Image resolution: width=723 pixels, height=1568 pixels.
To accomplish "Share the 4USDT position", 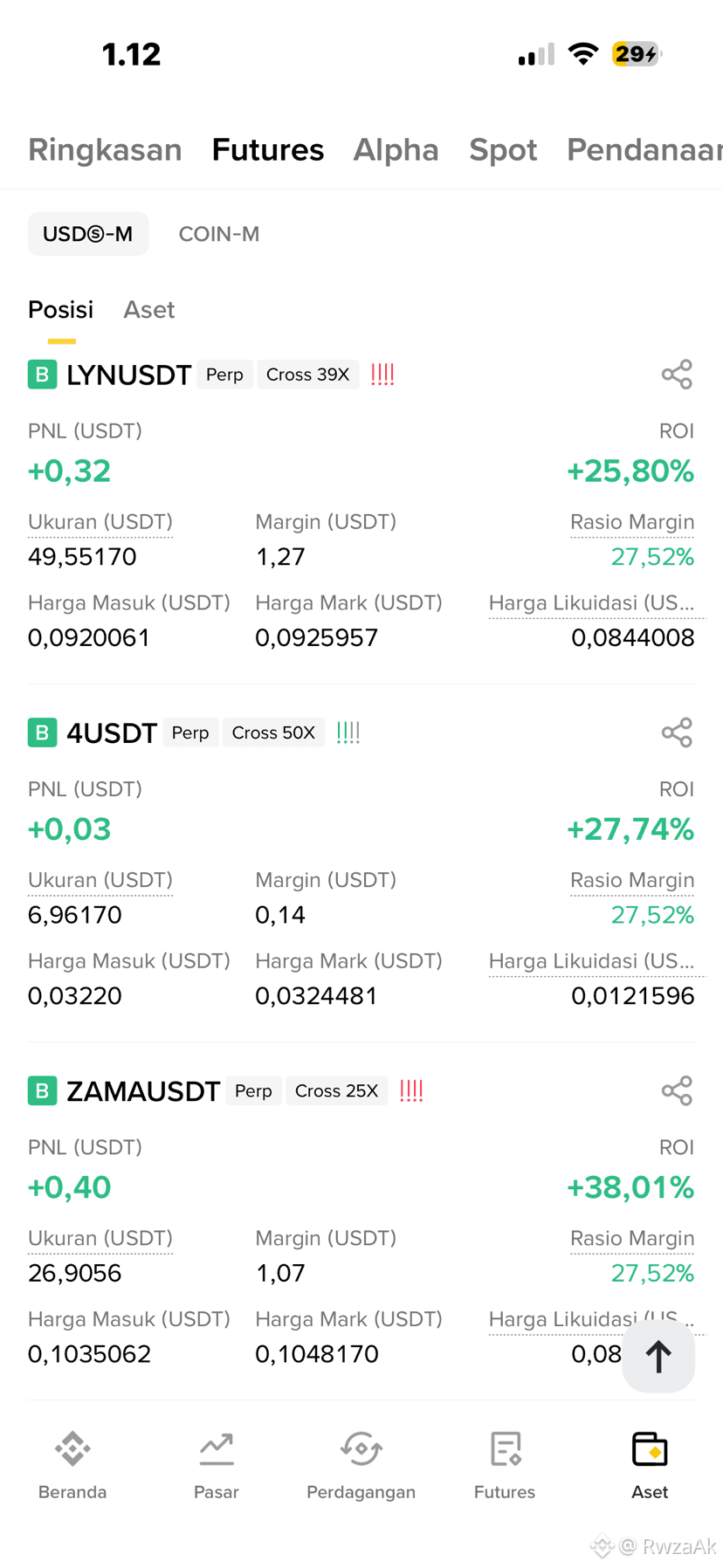I will 677,732.
